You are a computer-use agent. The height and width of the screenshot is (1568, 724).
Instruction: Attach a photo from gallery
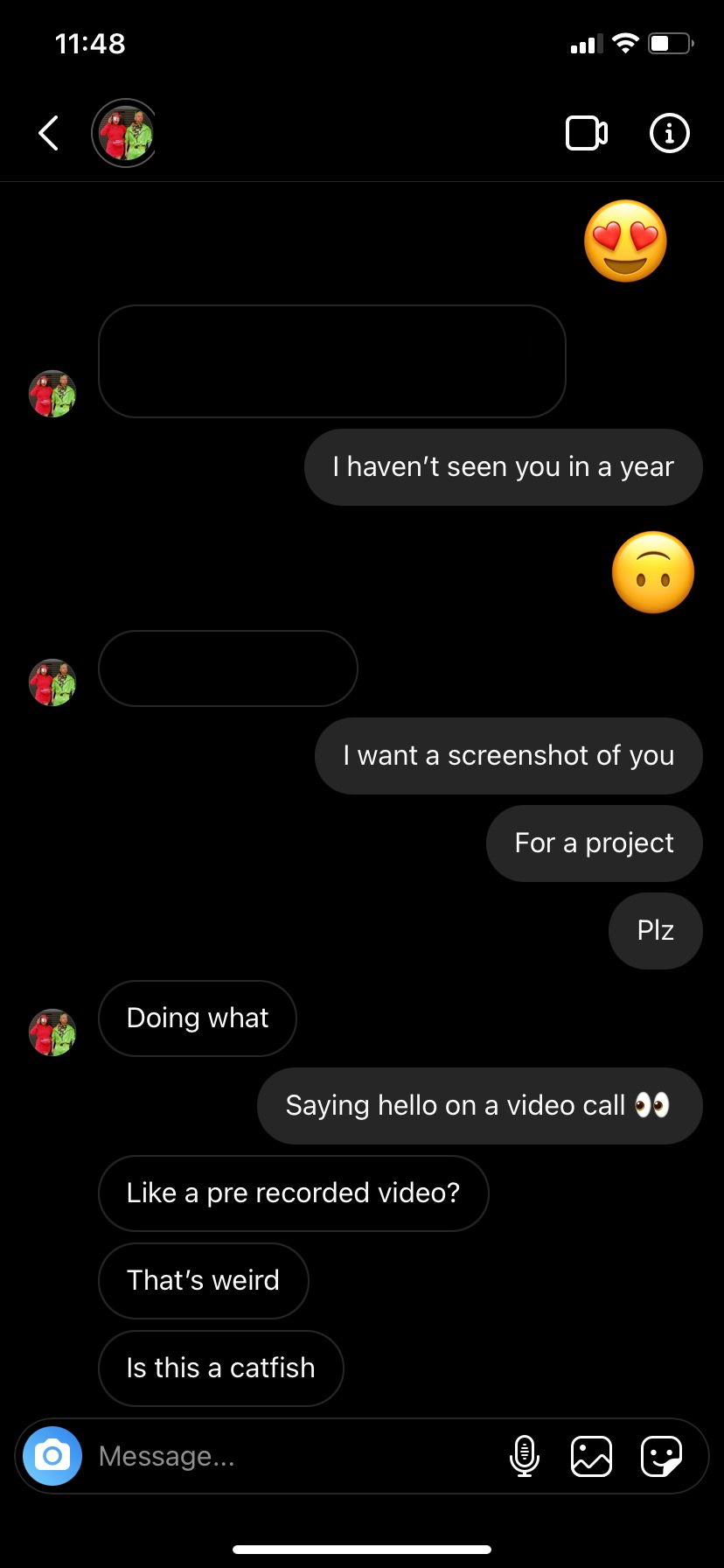591,1456
